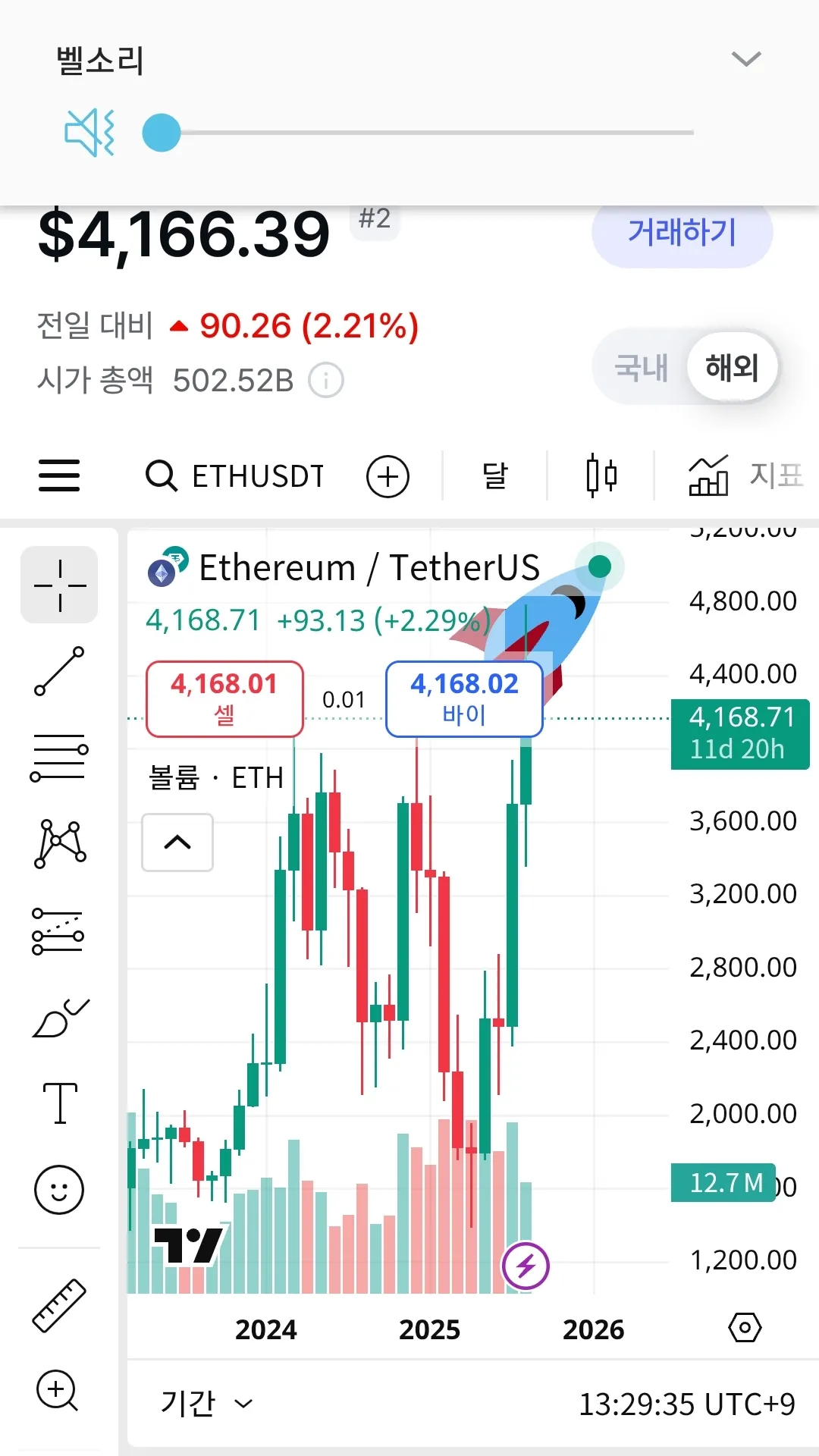
Task: Open chart settings hexagon icon
Action: (x=745, y=1328)
